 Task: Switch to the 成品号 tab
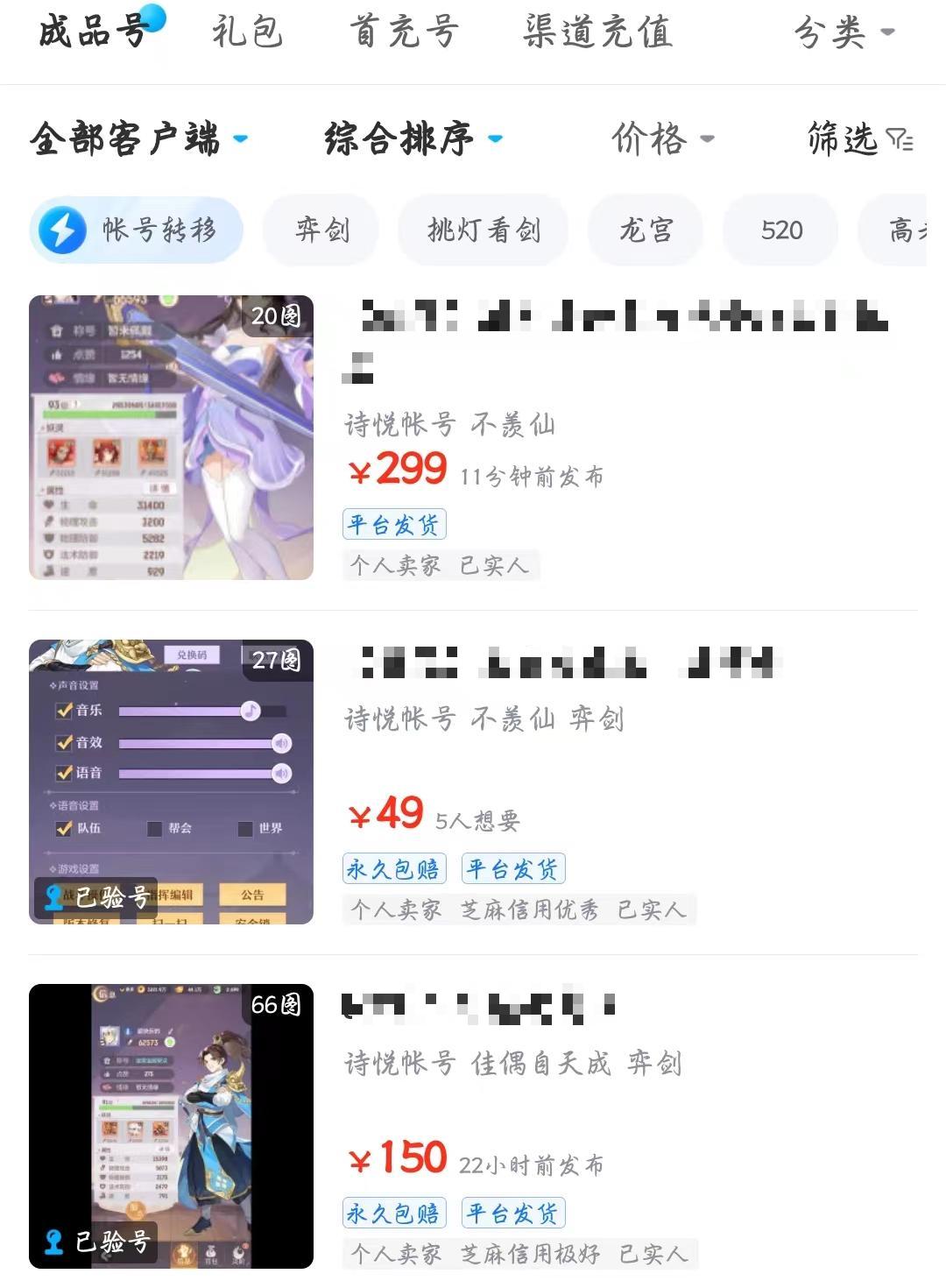[x=93, y=33]
